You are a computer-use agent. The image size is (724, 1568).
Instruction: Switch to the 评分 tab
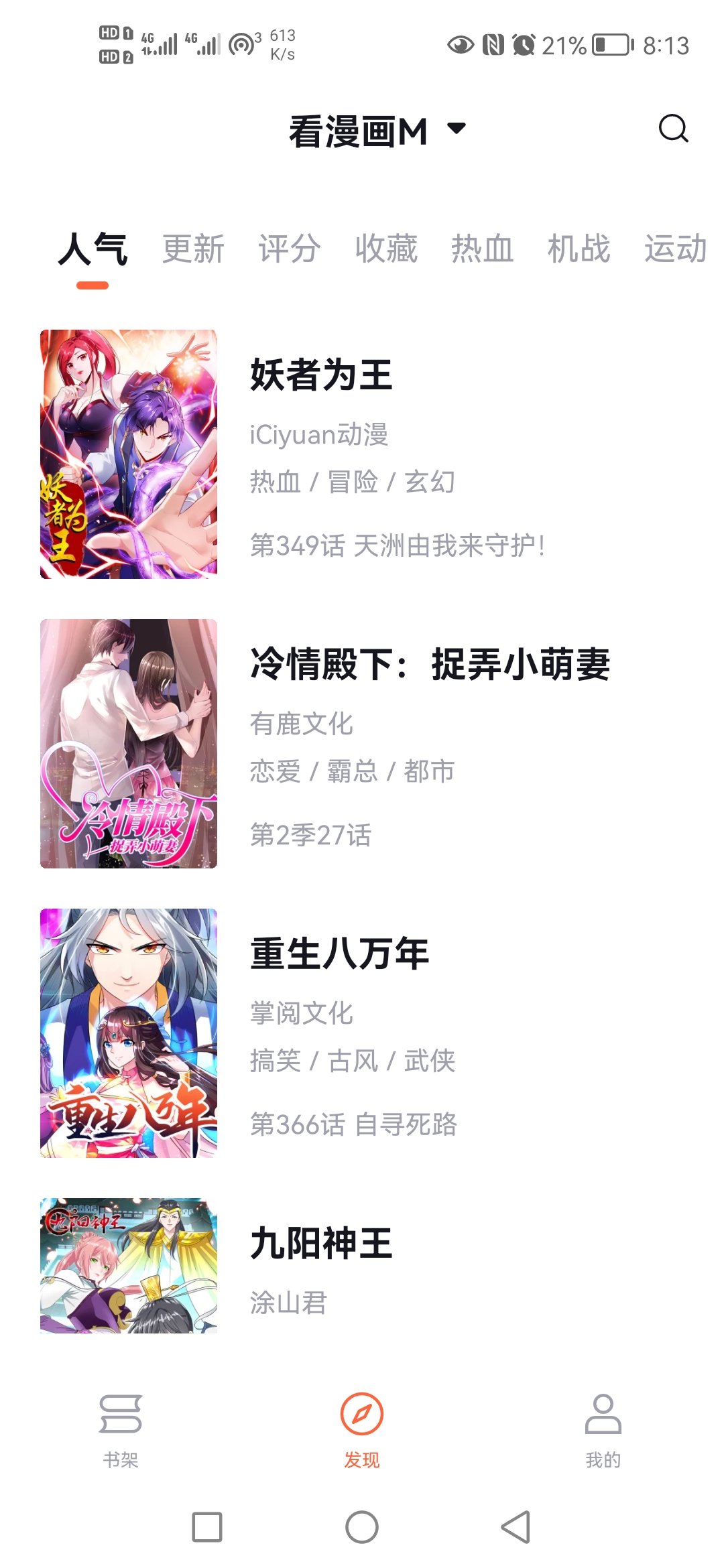tap(290, 249)
